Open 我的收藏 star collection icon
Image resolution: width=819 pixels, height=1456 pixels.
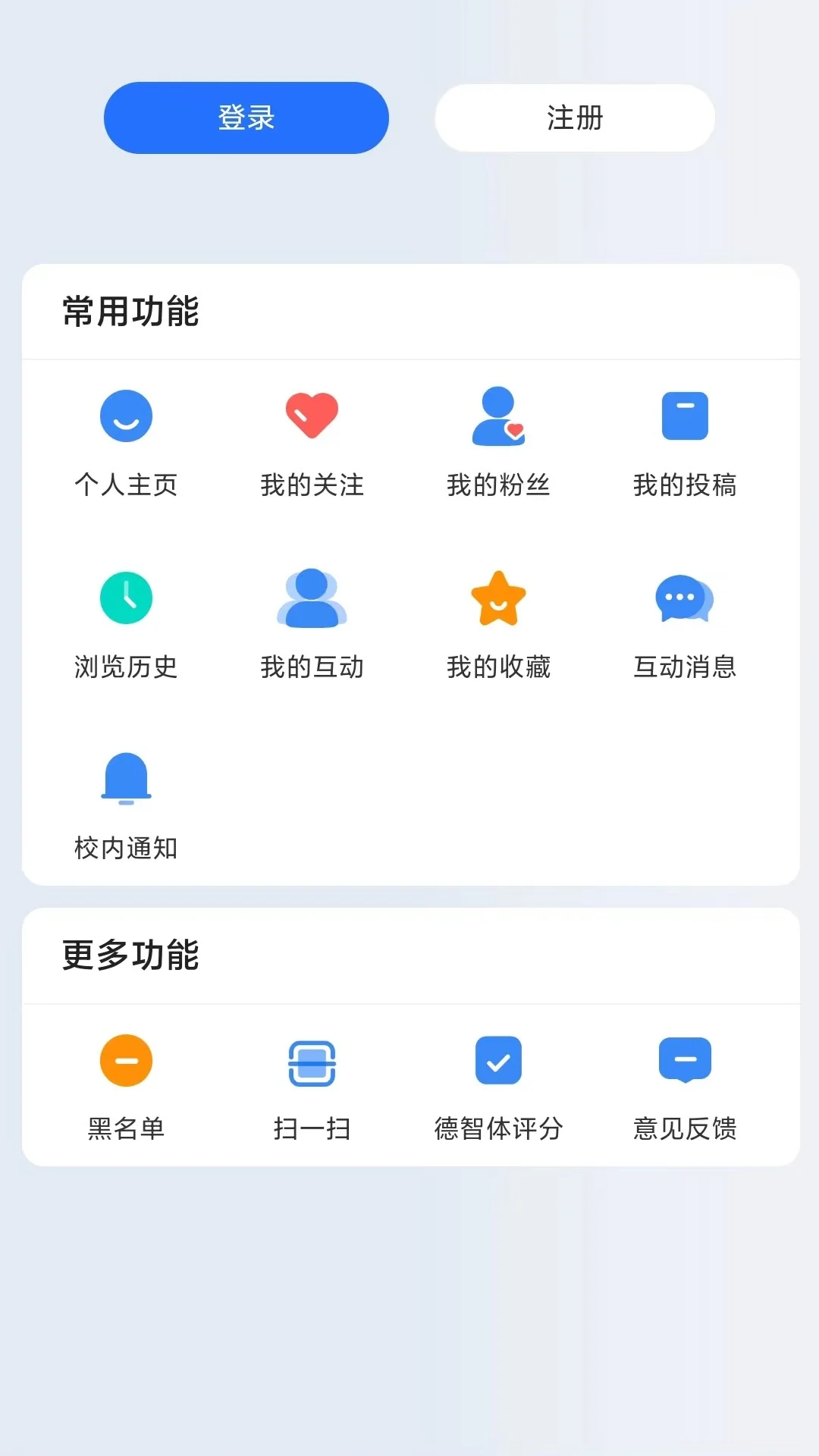[497, 598]
